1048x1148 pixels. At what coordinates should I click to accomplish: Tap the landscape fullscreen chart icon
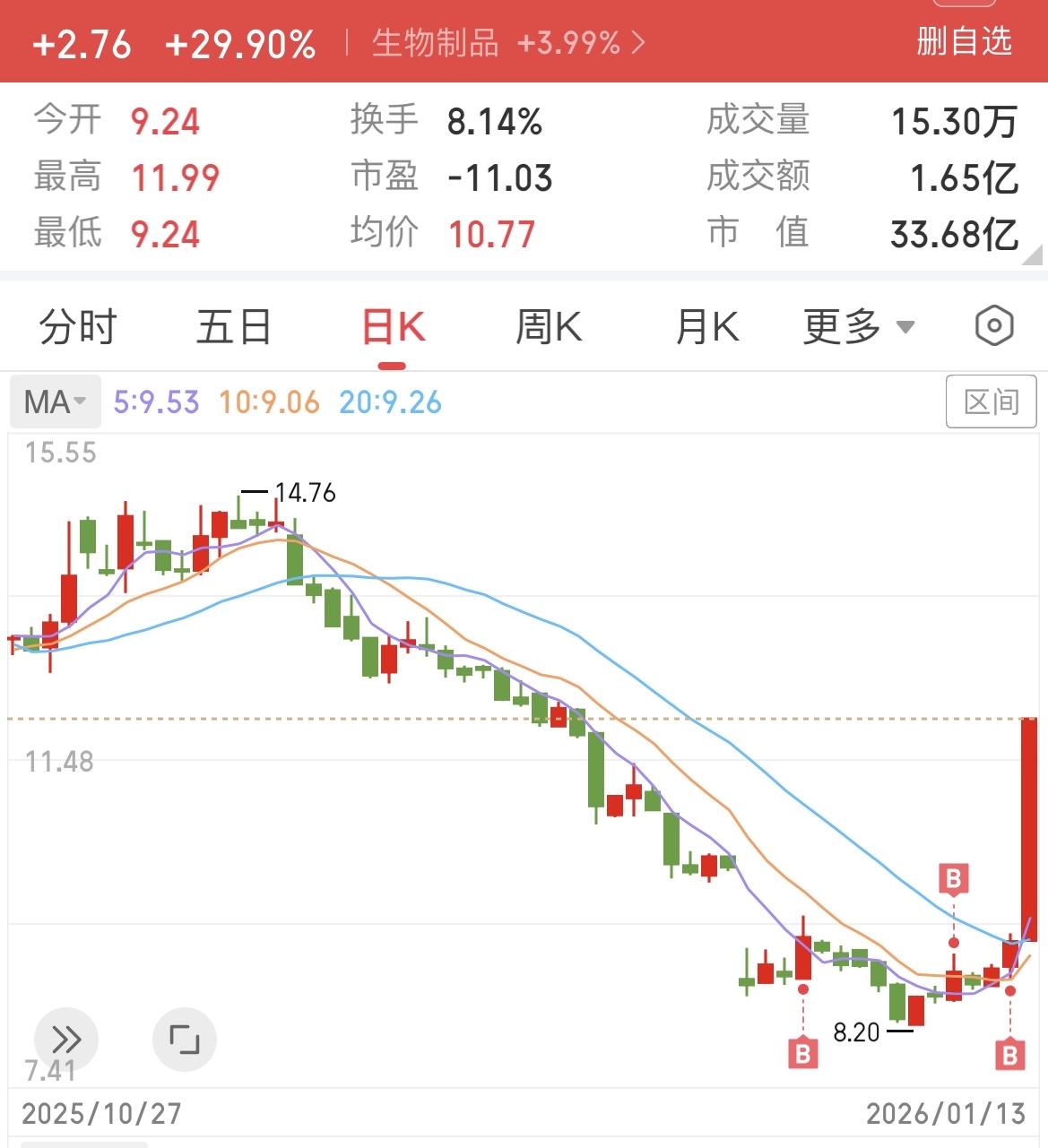click(184, 1039)
